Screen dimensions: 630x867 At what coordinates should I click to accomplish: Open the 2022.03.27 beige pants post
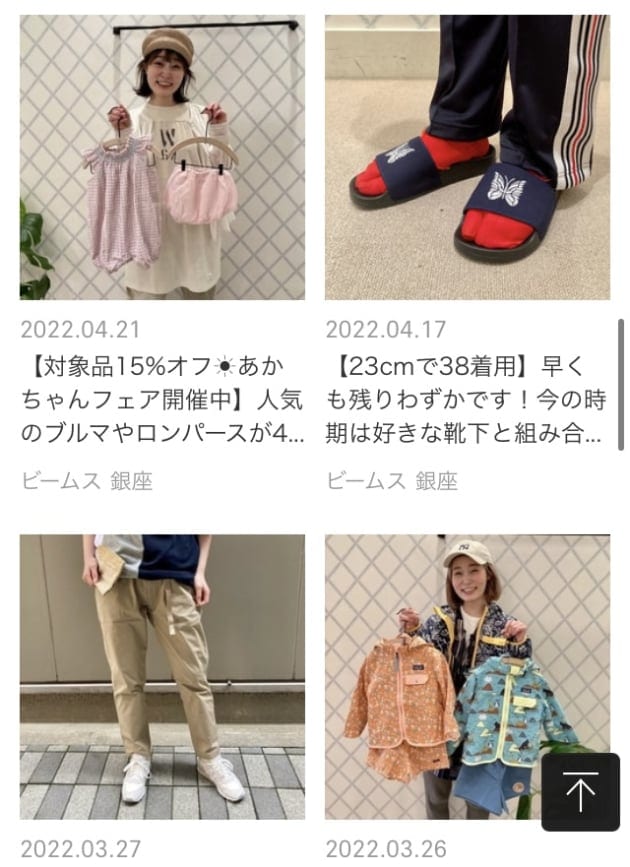coord(162,676)
